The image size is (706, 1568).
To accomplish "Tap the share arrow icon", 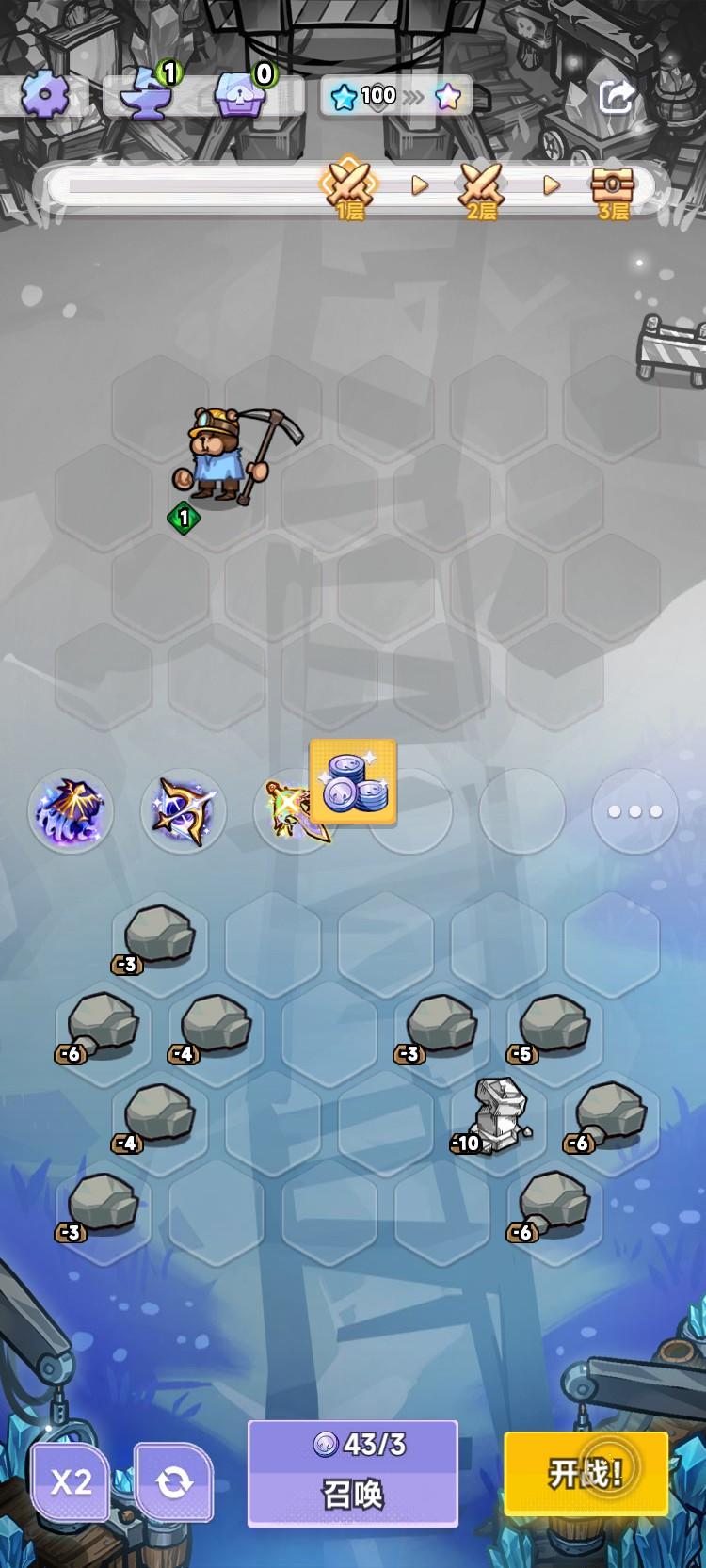I will click(617, 94).
